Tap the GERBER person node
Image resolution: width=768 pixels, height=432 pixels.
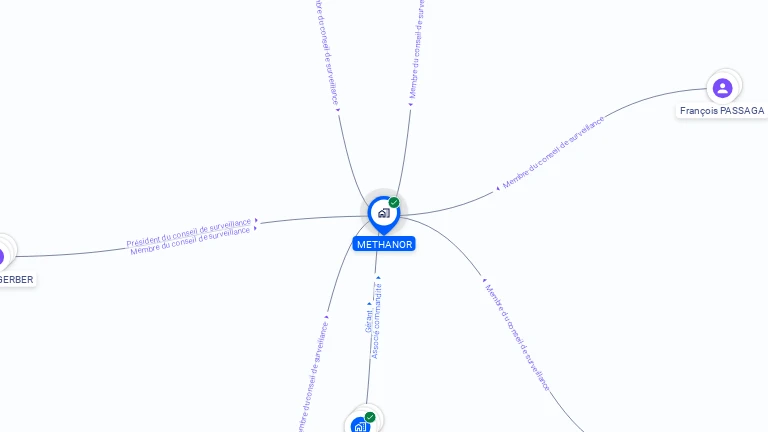pyautogui.click(x=3, y=256)
